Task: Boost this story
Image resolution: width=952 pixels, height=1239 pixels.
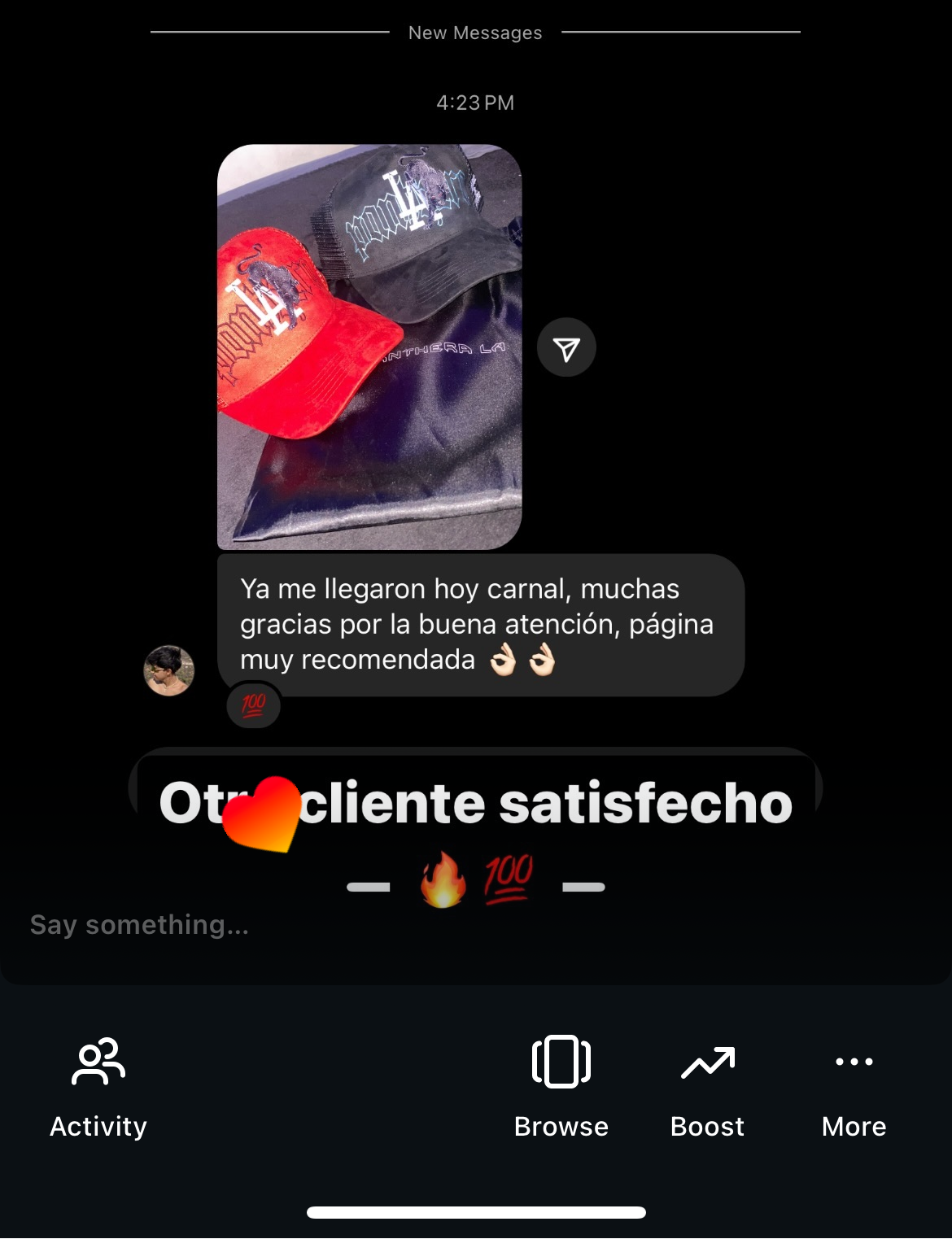Action: pyautogui.click(x=707, y=1087)
